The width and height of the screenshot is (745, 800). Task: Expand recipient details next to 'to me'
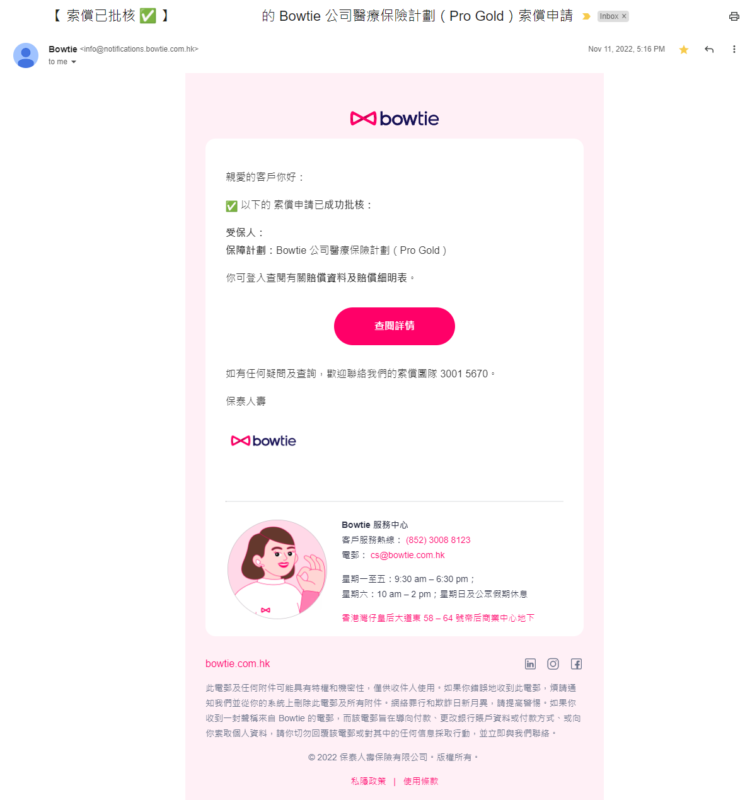click(74, 62)
